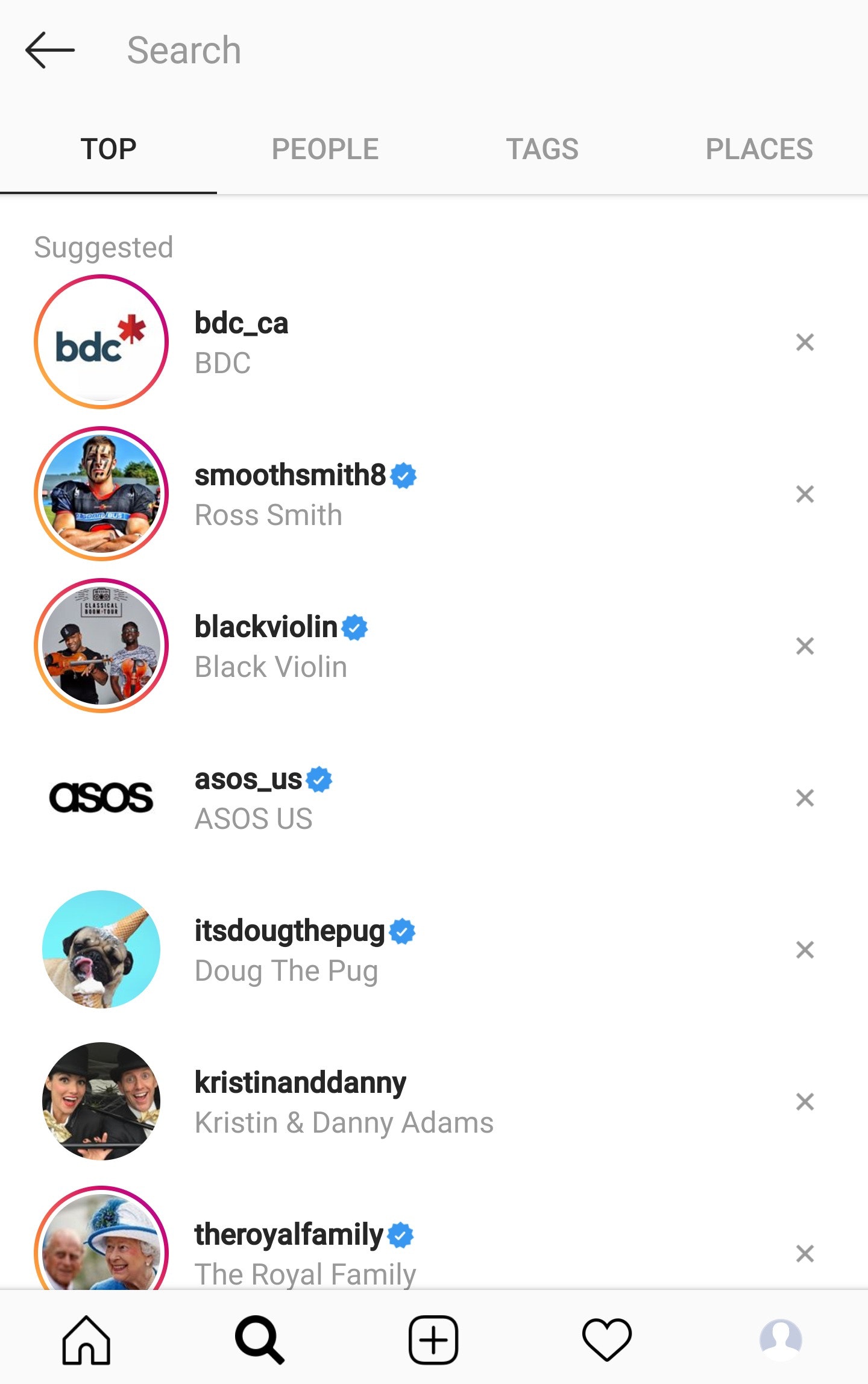Remove smoothsmith8 from suggestions

[805, 494]
